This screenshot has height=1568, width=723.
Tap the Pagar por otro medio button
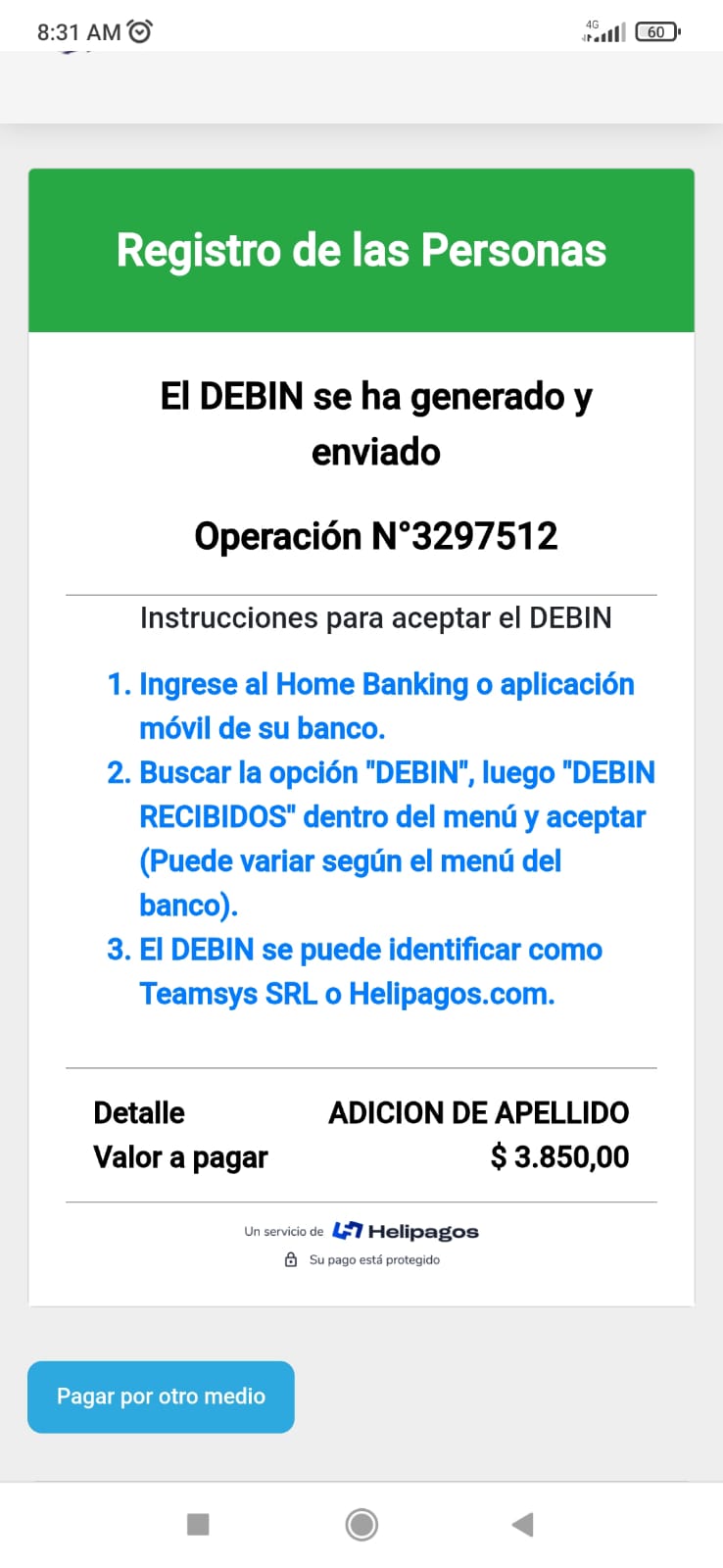point(161,1396)
